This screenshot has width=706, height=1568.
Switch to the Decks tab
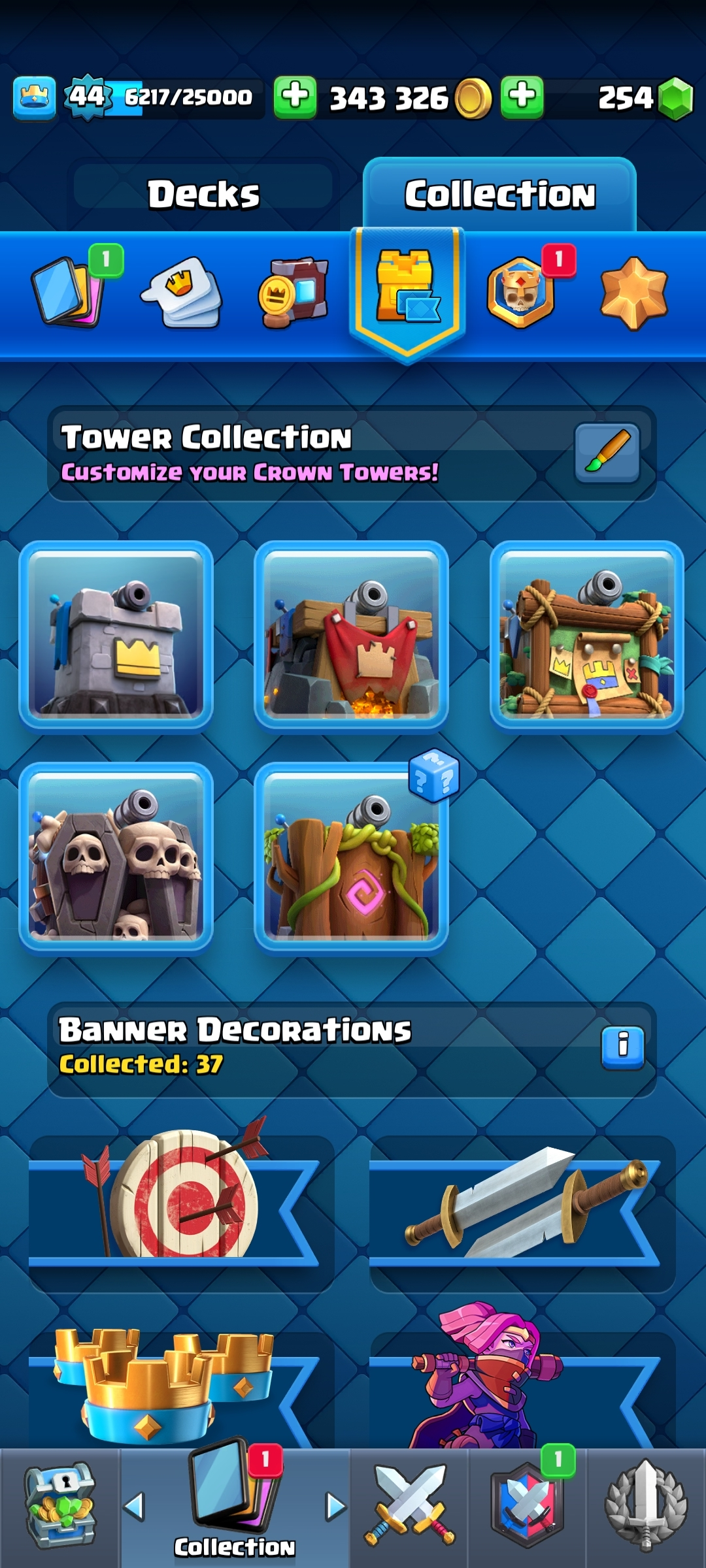(203, 194)
